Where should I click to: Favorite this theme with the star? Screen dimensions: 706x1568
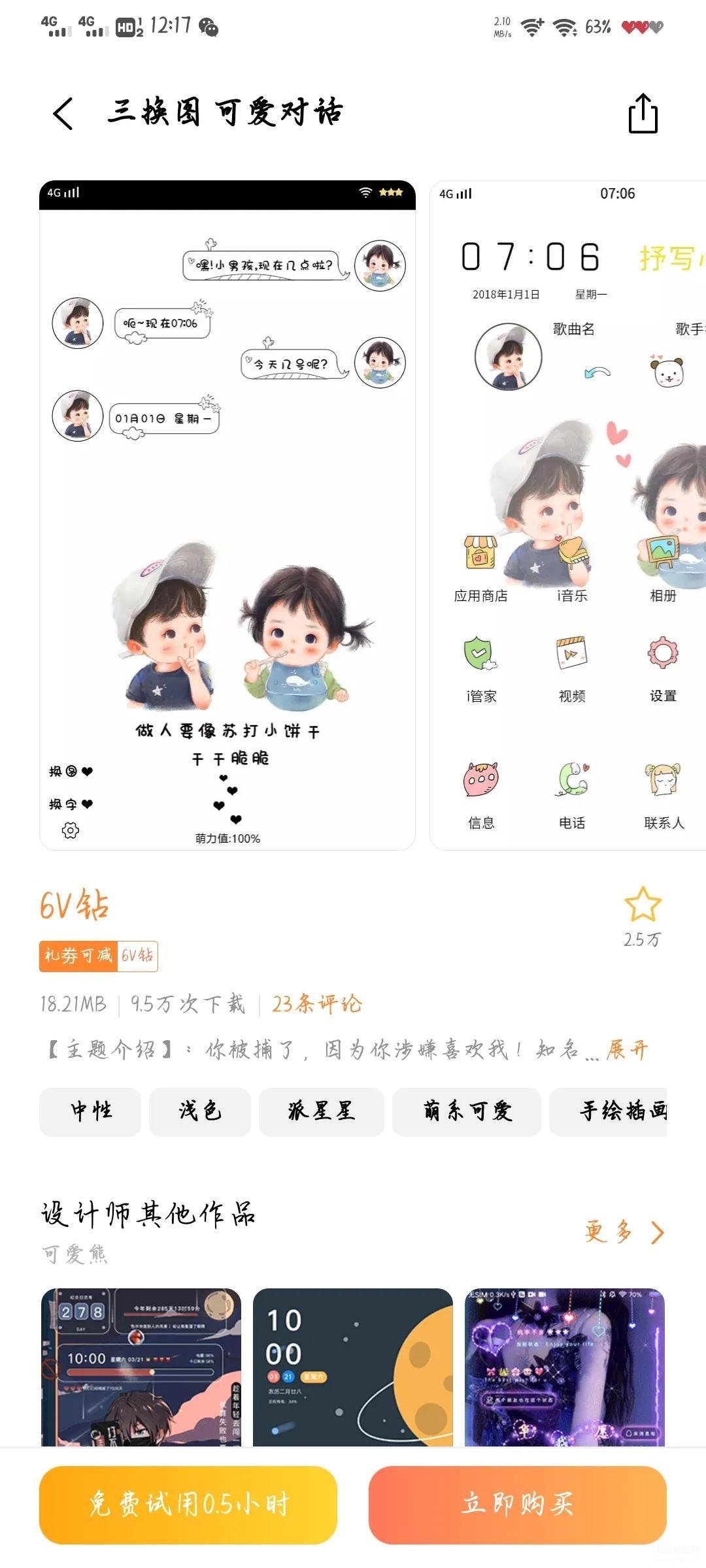pos(643,905)
